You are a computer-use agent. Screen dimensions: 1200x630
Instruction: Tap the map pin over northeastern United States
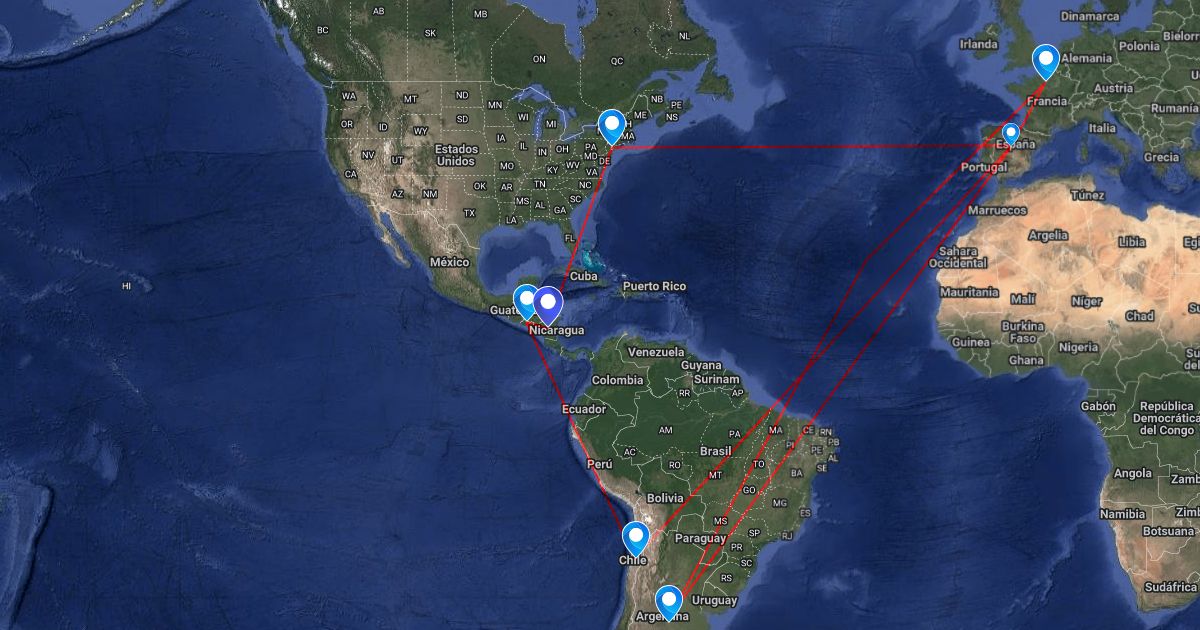[x=612, y=126]
